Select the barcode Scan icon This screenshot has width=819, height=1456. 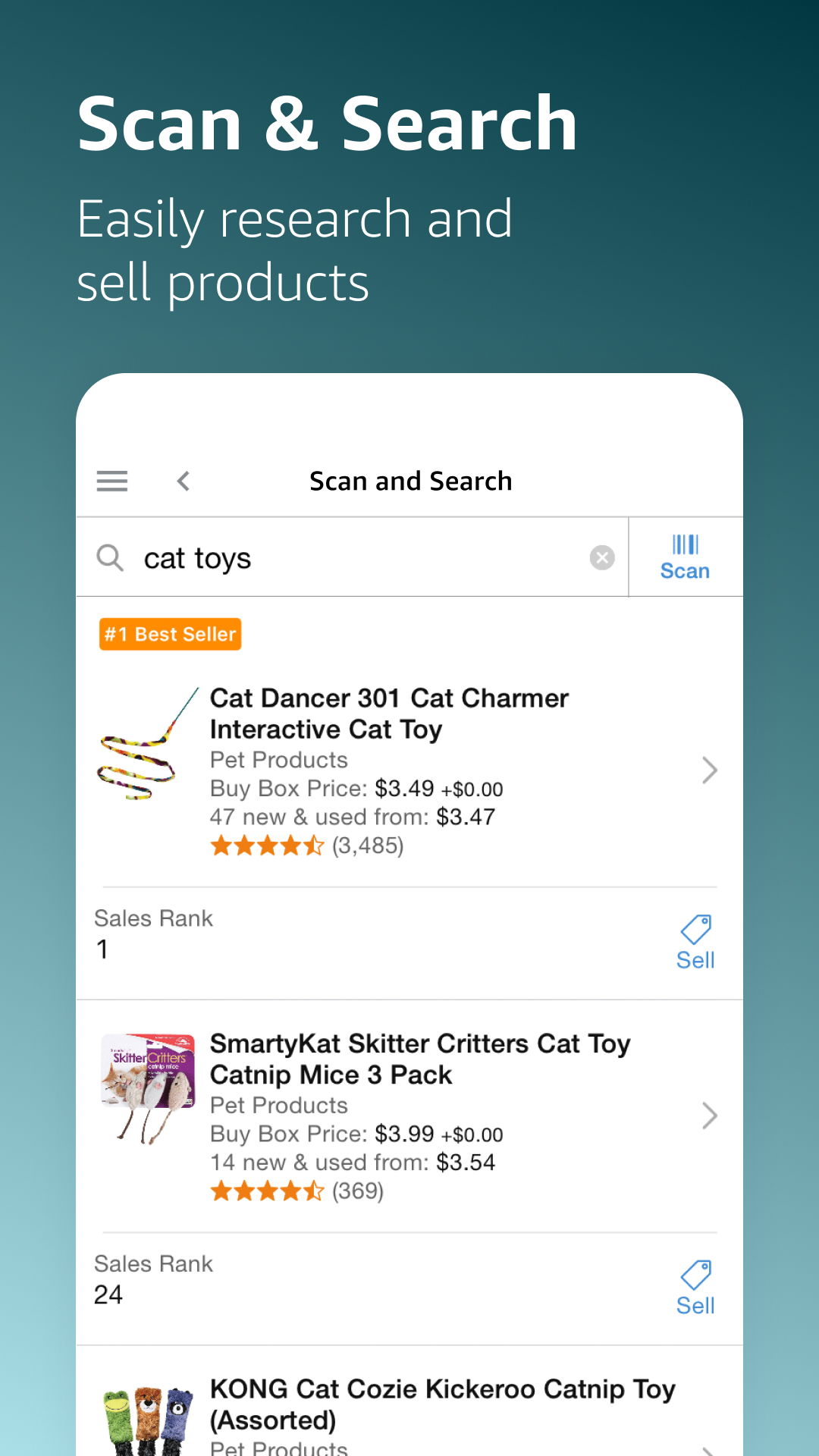click(684, 556)
